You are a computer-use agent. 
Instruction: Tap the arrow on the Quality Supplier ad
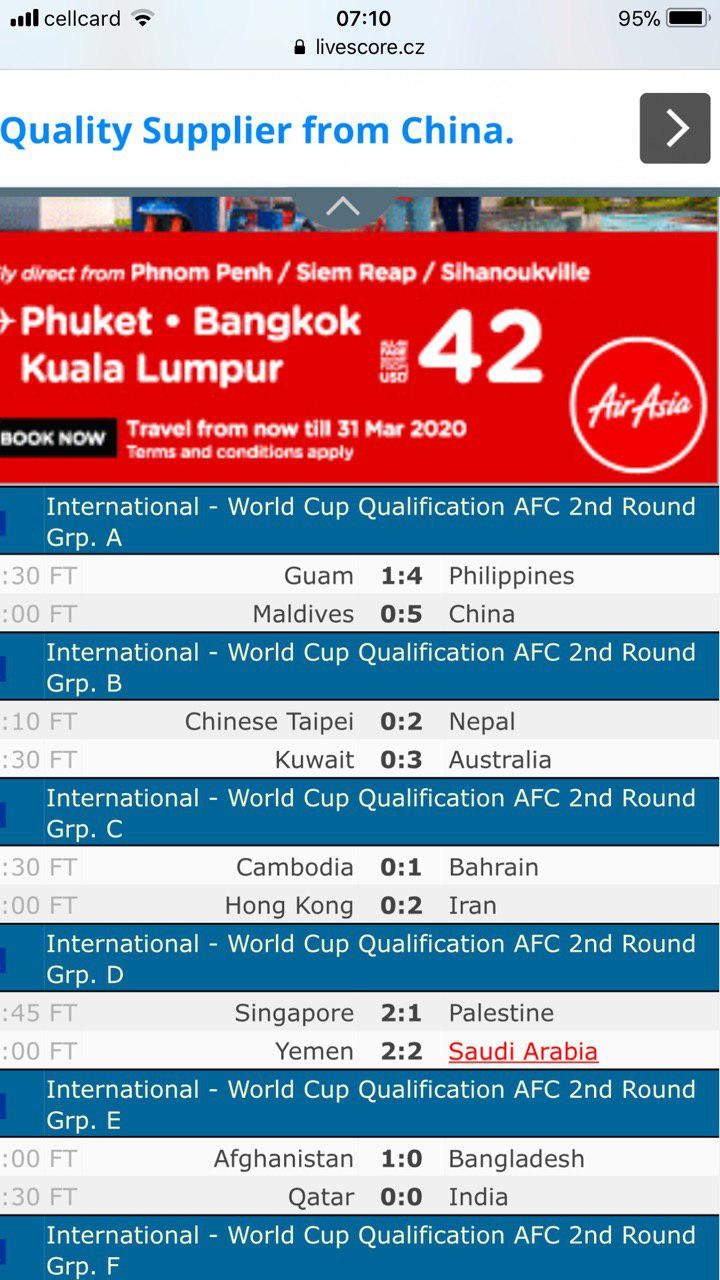tap(675, 128)
